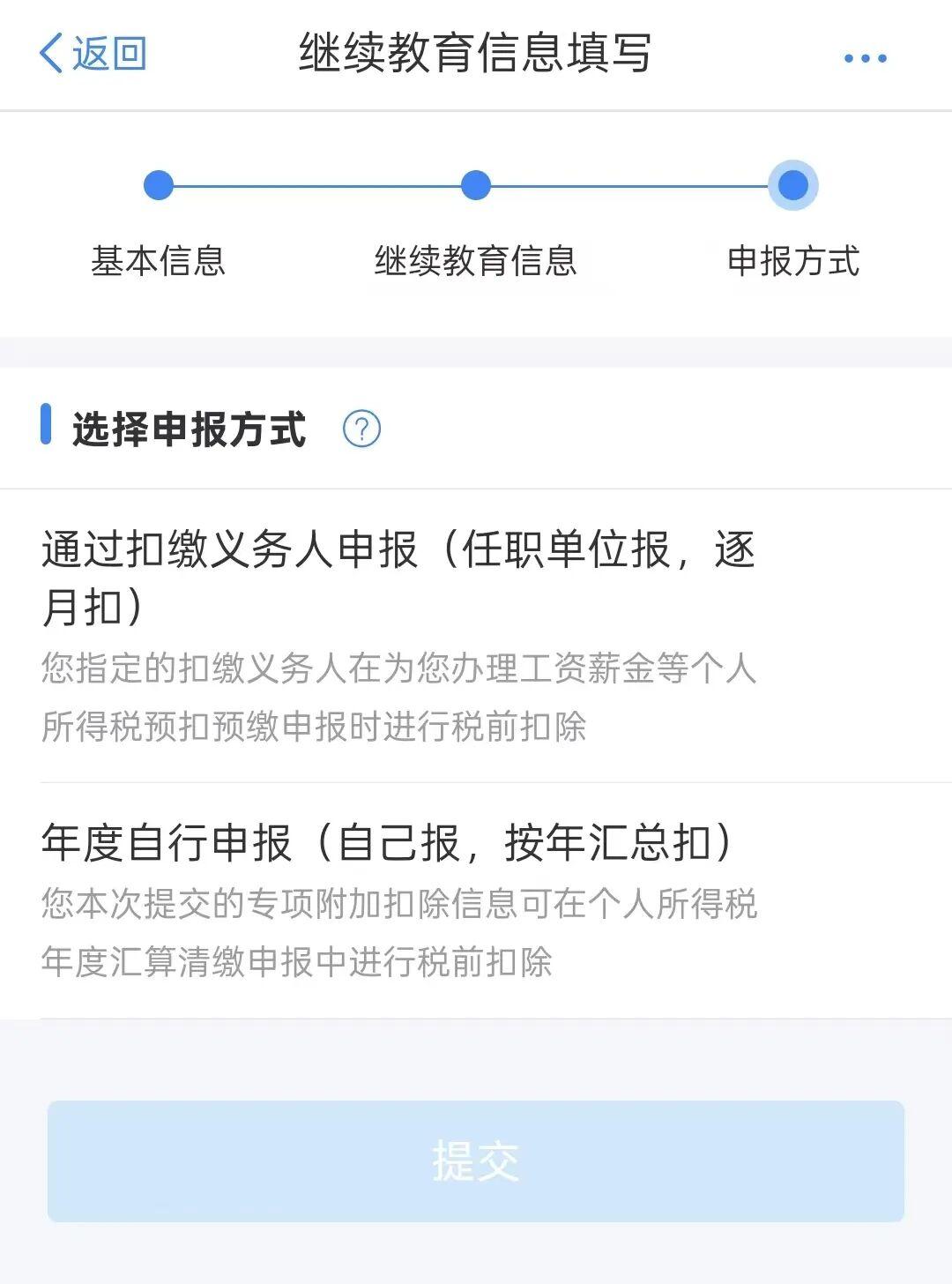Open the help icon beside 选择申报方式
This screenshot has height=1284, width=952.
pyautogui.click(x=361, y=429)
